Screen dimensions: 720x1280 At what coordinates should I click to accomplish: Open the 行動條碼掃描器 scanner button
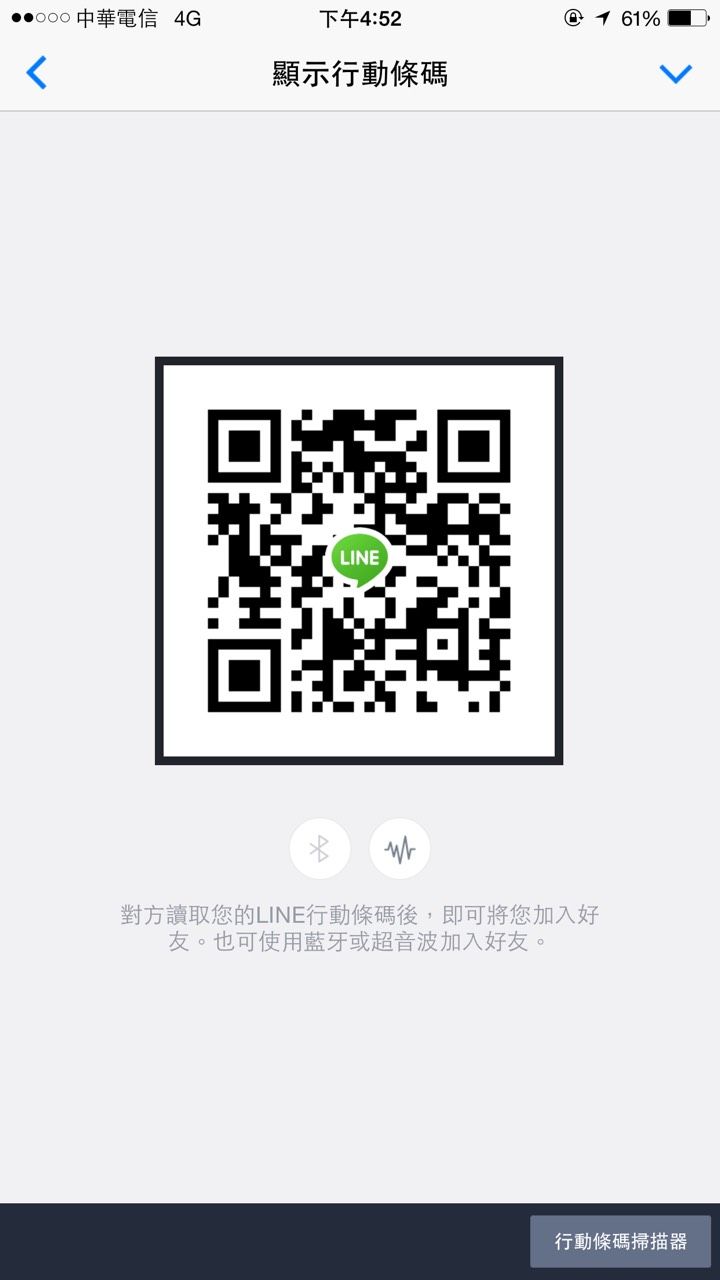[620, 1242]
